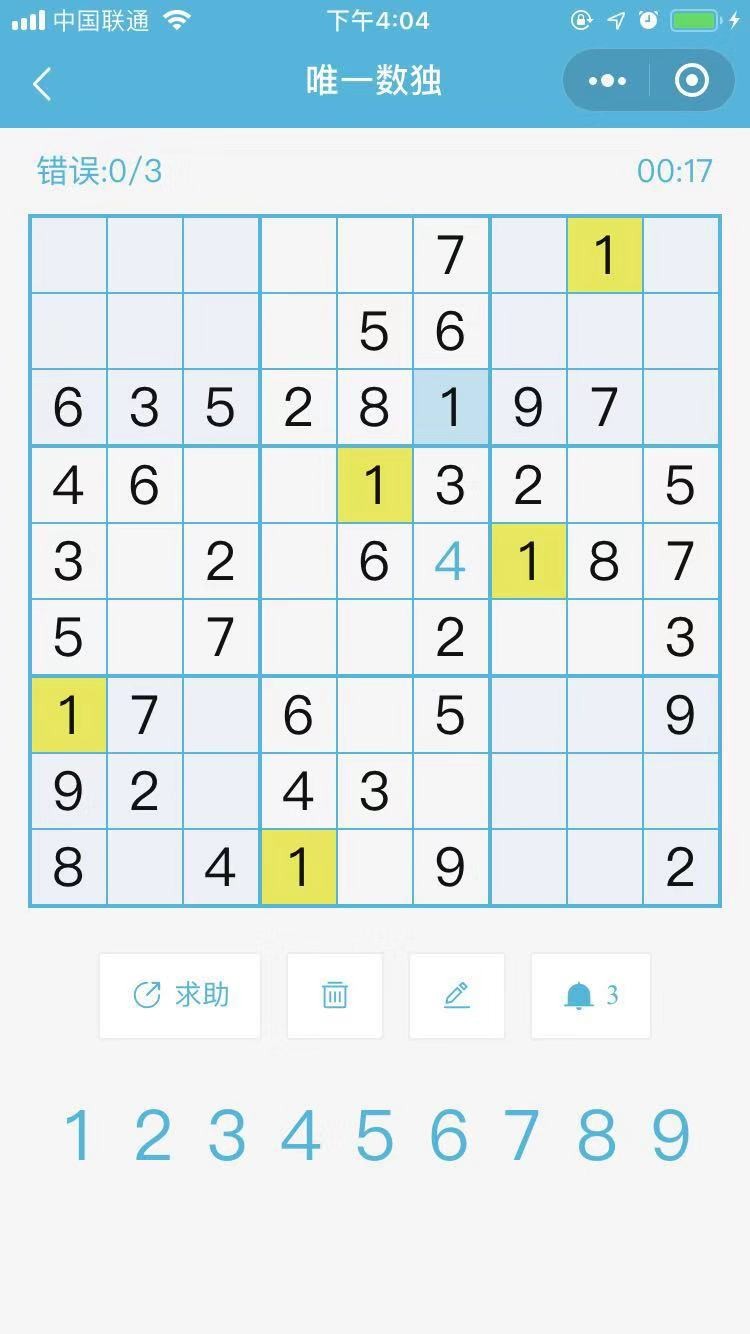Select digit 5 in the number row
750x1334 pixels.
tap(375, 1136)
